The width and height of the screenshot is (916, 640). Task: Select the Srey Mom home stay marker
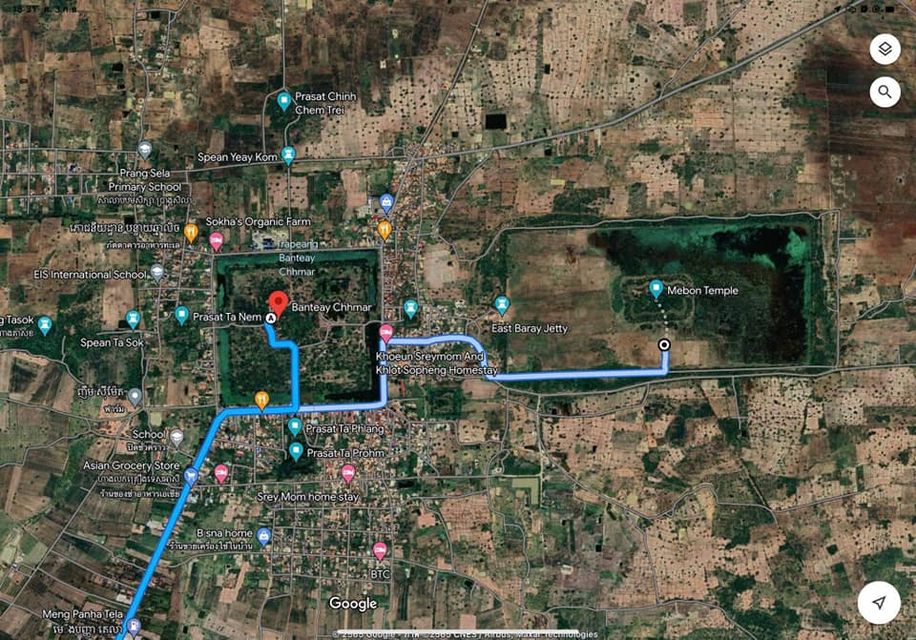(x=348, y=471)
